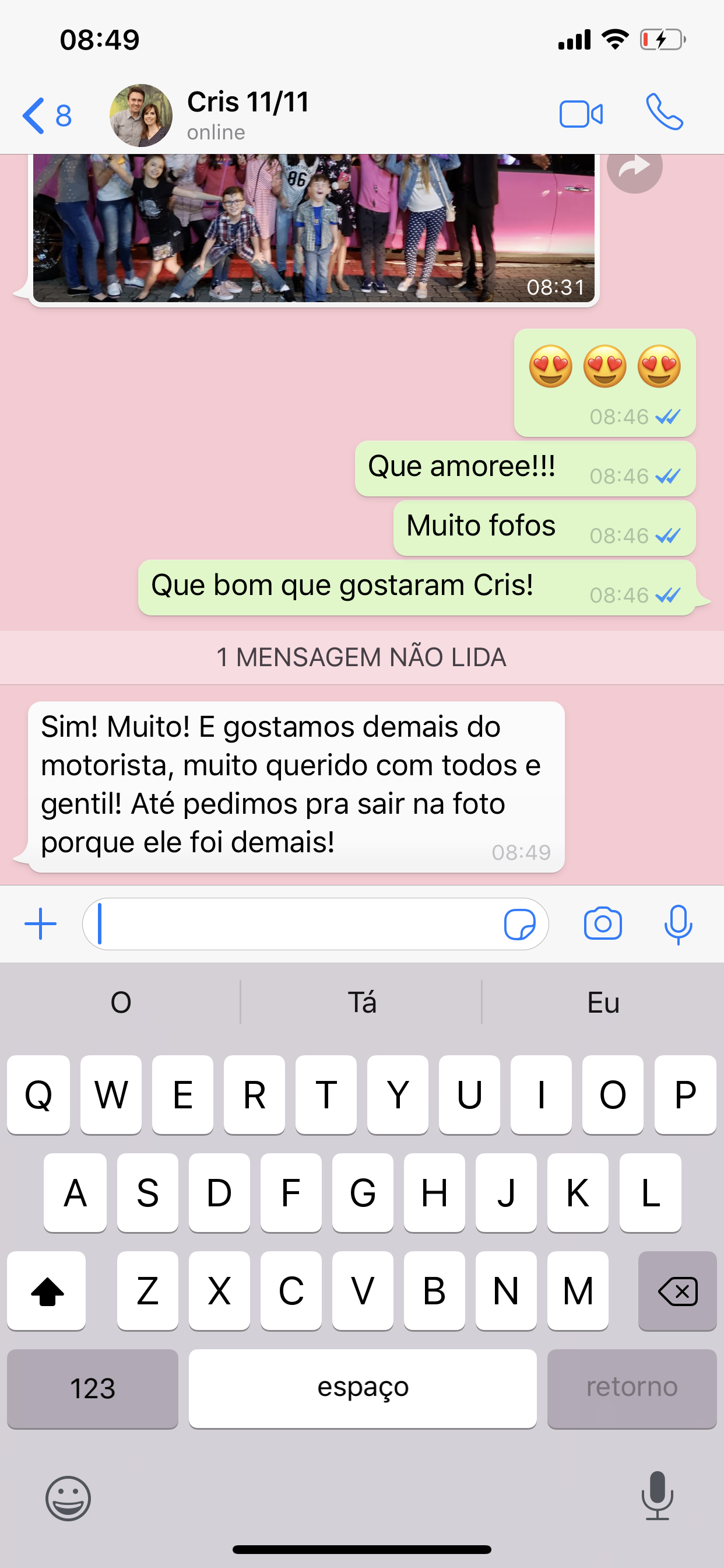Record a voice message
This screenshot has height=1568, width=724.
tap(678, 924)
